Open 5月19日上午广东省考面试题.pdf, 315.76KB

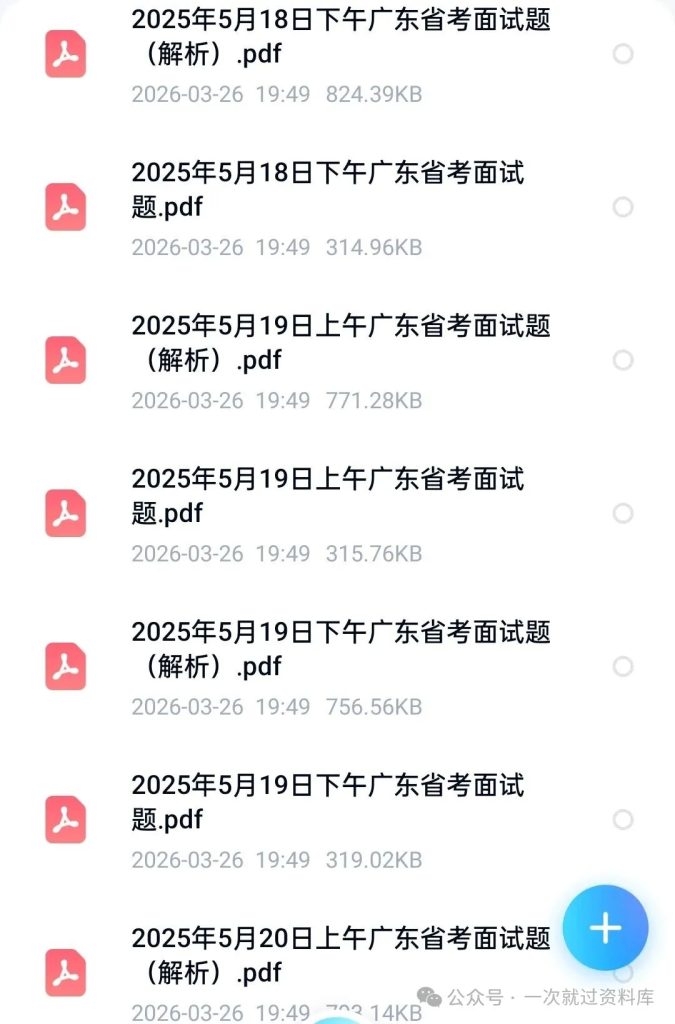pyautogui.click(x=328, y=496)
